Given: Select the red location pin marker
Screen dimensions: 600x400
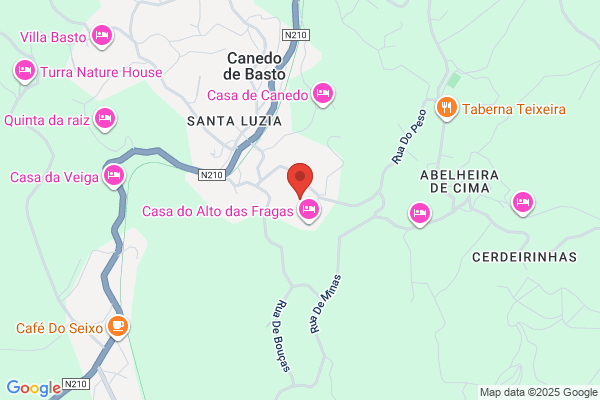Looking at the screenshot, I should tap(300, 180).
